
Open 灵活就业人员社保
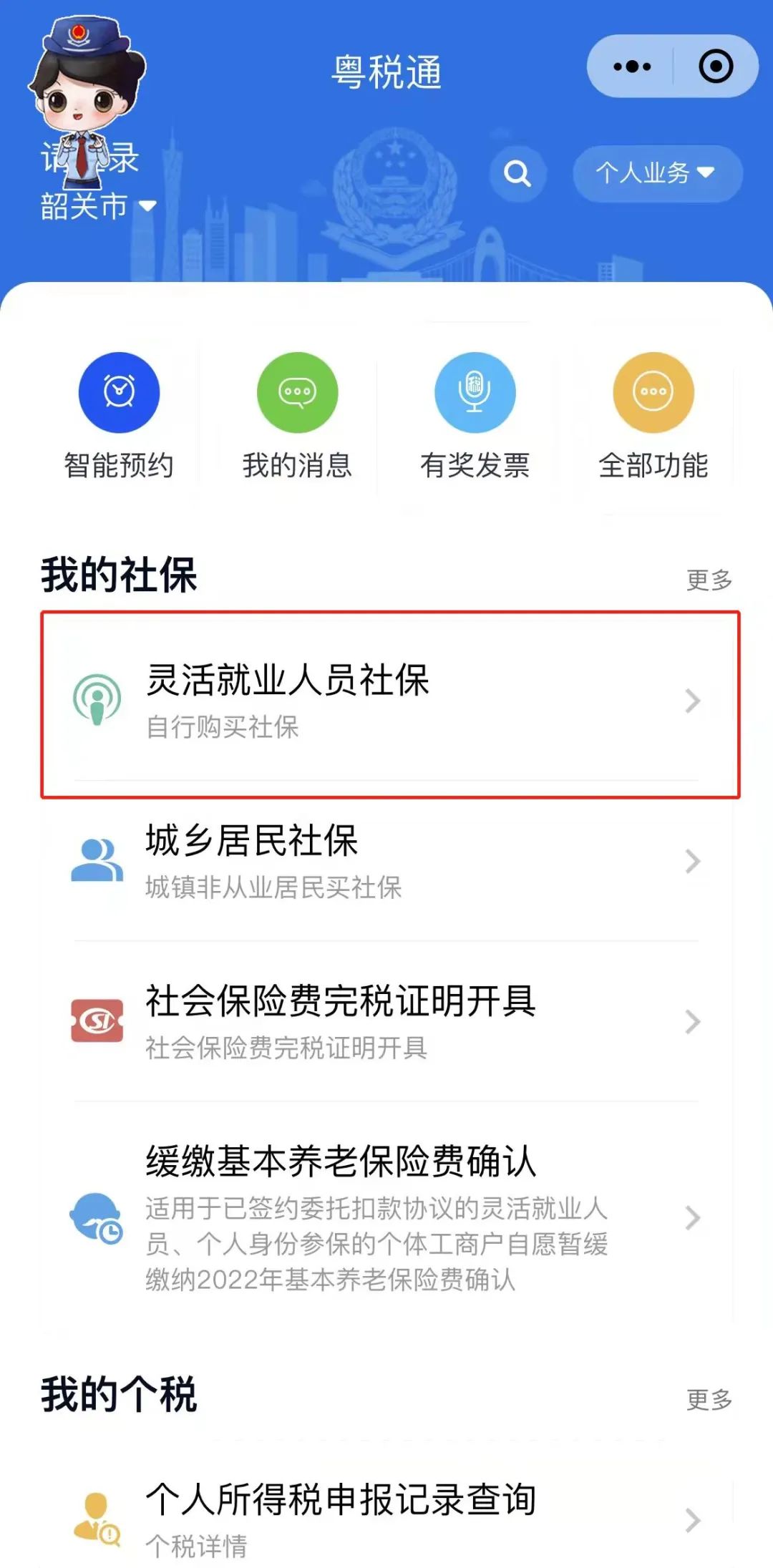click(390, 701)
